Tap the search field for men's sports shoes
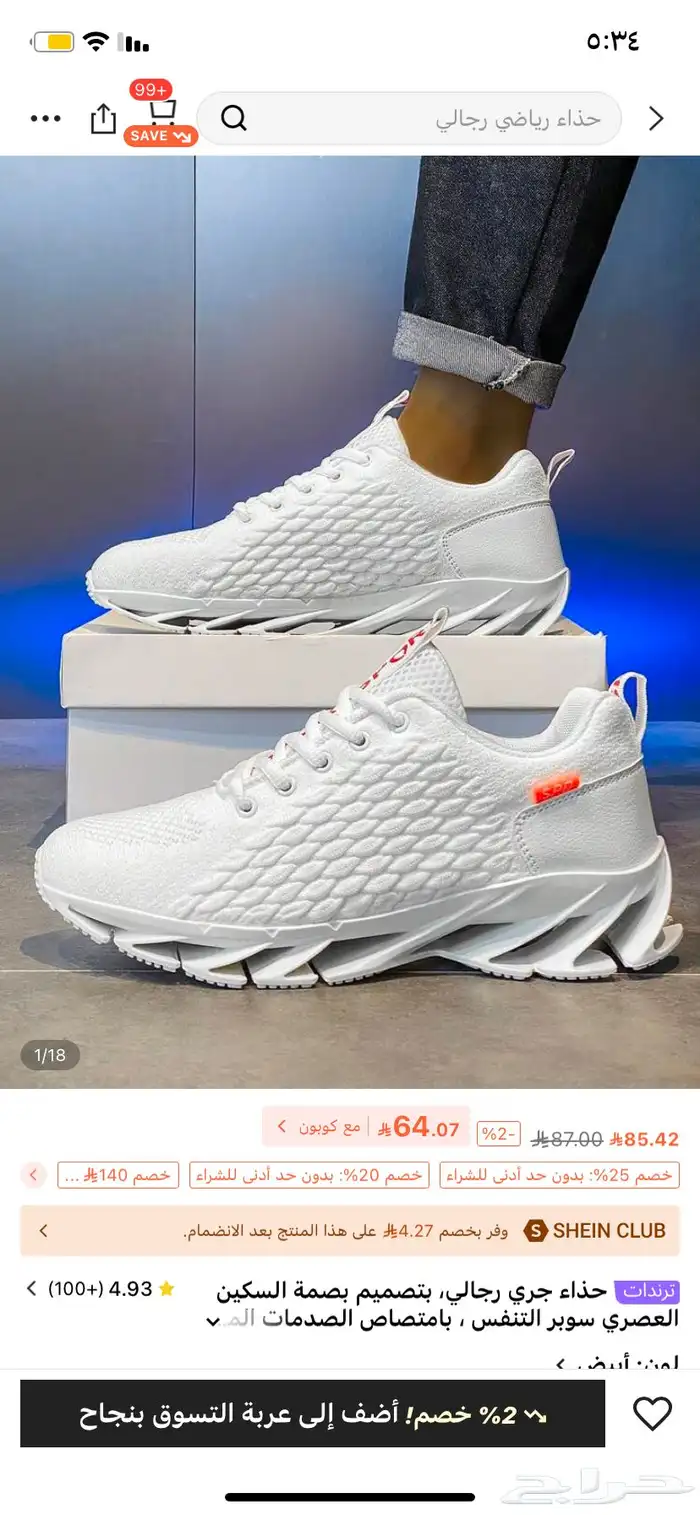700x1515 pixels. coord(408,119)
